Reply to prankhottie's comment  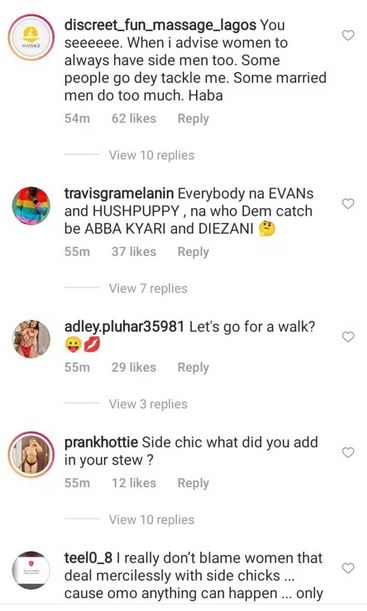coord(193,483)
